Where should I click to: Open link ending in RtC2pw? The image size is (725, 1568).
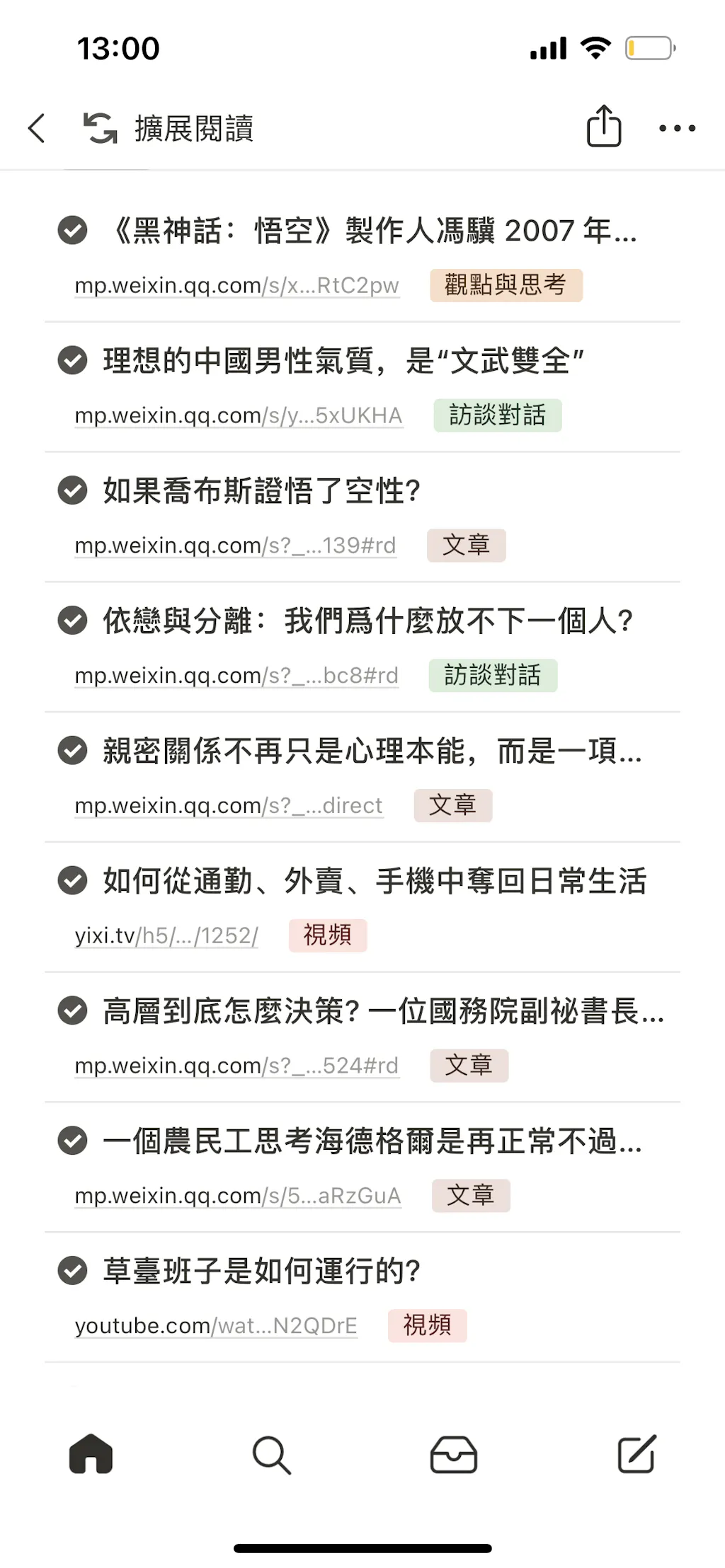pyautogui.click(x=236, y=285)
